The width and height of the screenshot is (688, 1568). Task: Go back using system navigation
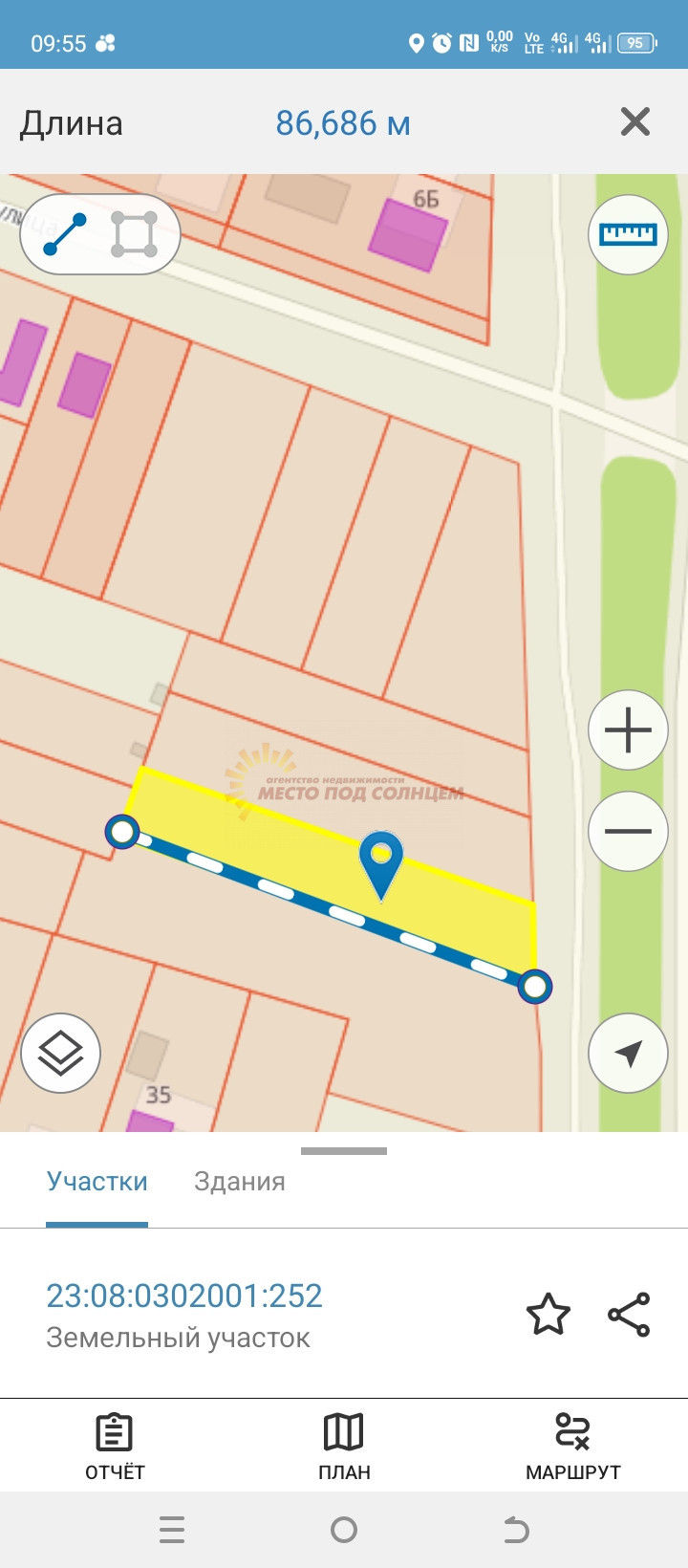[x=516, y=1531]
